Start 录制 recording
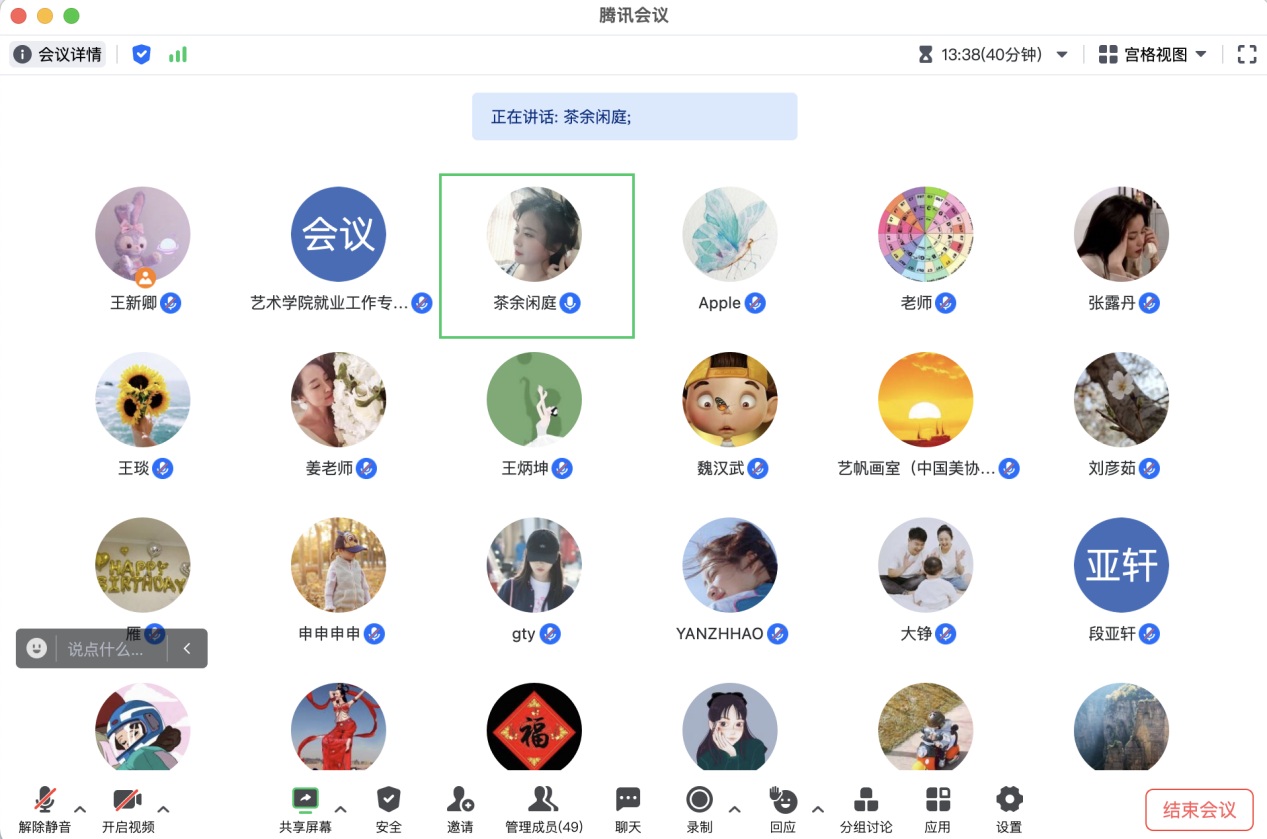1267x839 pixels. tap(699, 808)
